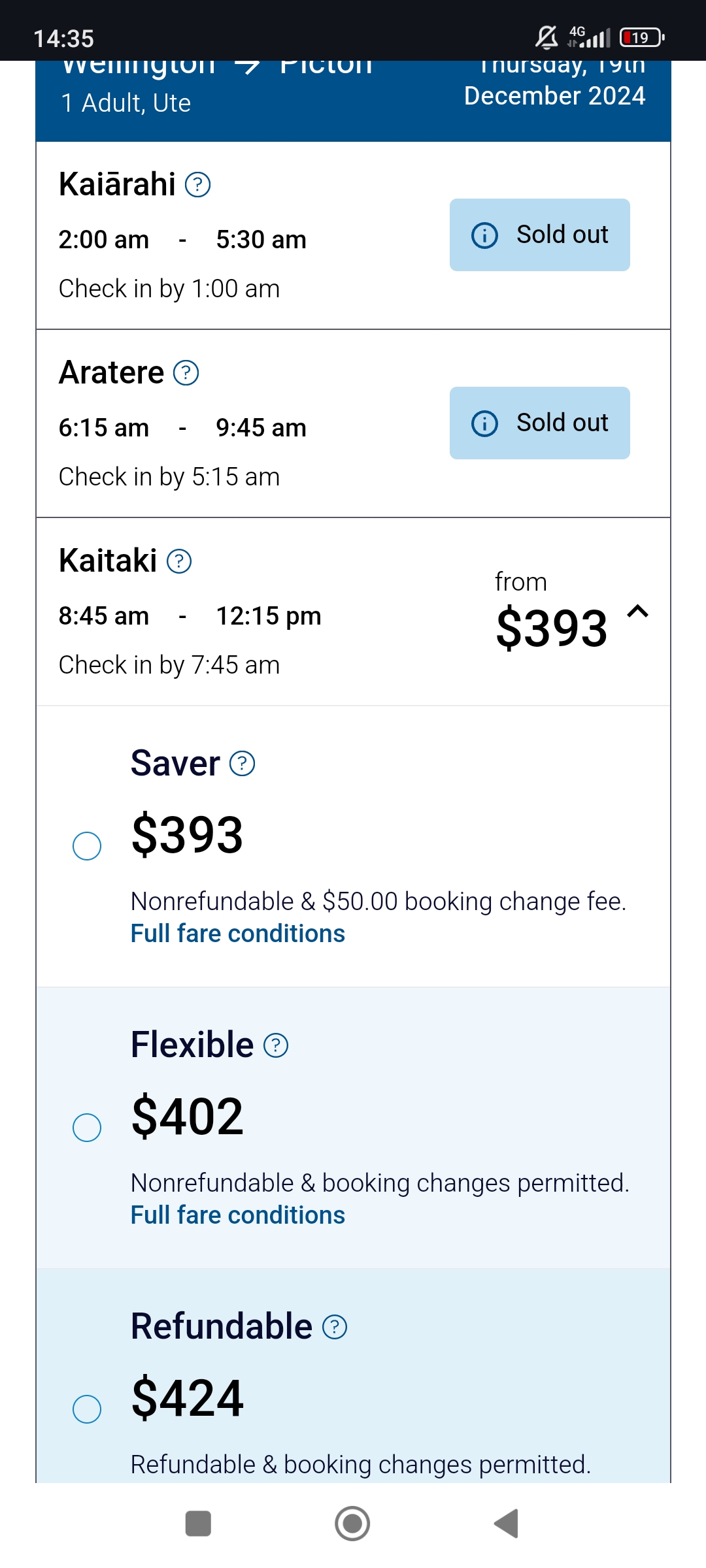Open the Kaiārahi ship info icon

click(197, 185)
